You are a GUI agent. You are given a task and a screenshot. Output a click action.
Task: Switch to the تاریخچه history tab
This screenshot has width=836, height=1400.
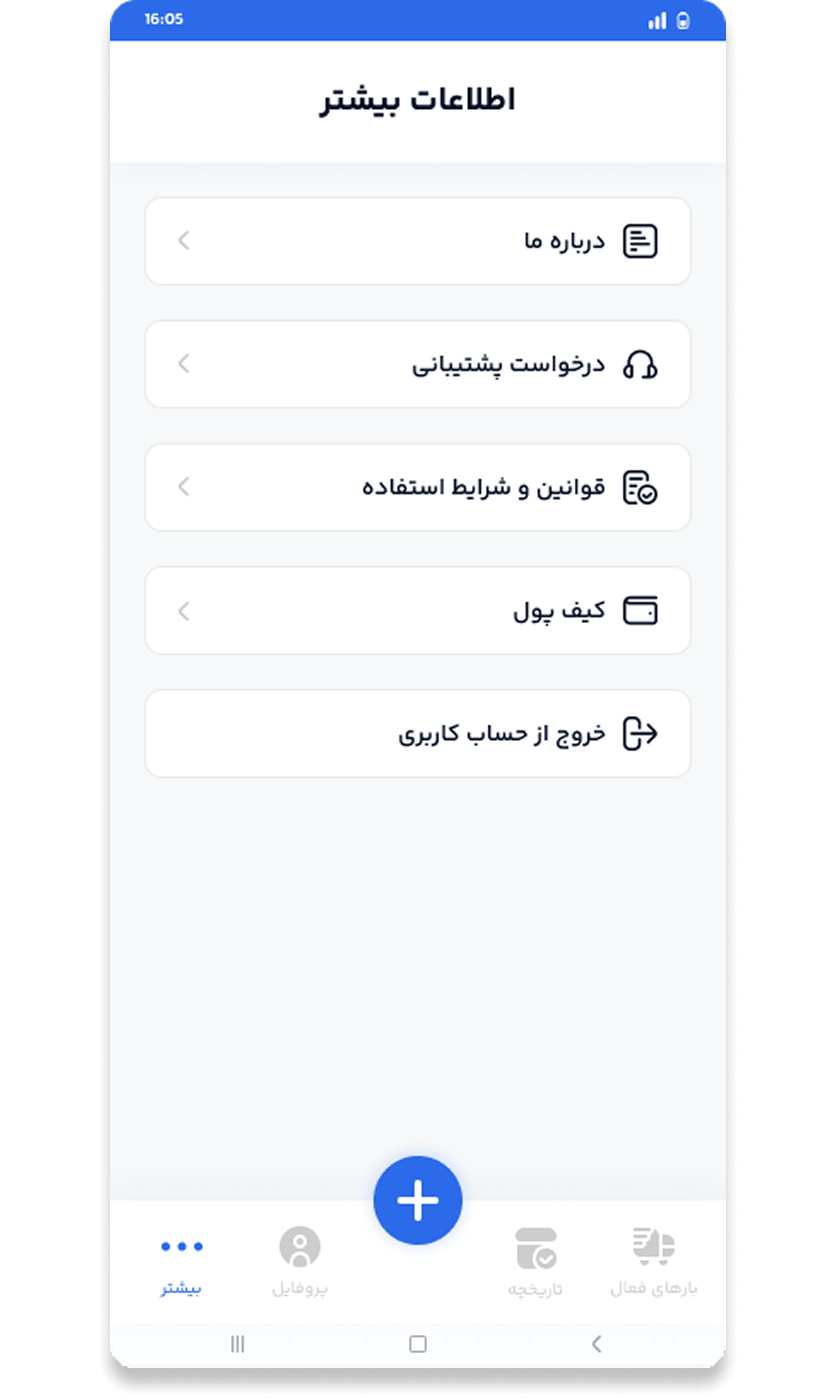[536, 1262]
